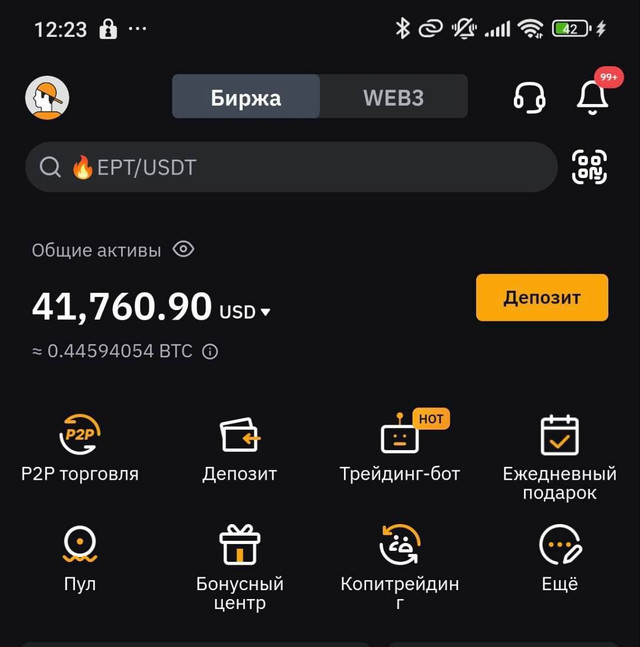The height and width of the screenshot is (647, 640).
Task: Switch to the Биржа tab
Action: 246,97
